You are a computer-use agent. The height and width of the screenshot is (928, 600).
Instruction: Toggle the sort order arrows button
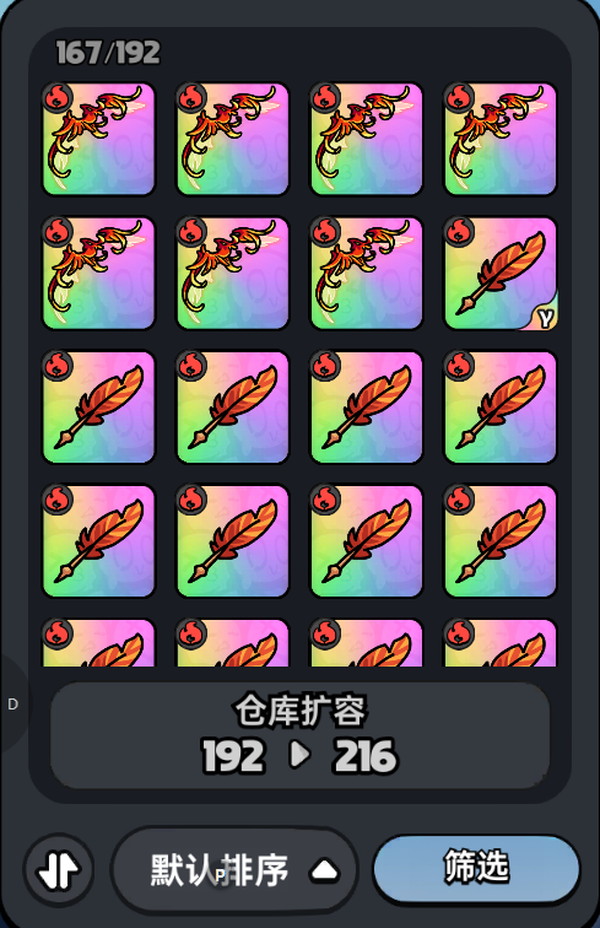pos(57,869)
